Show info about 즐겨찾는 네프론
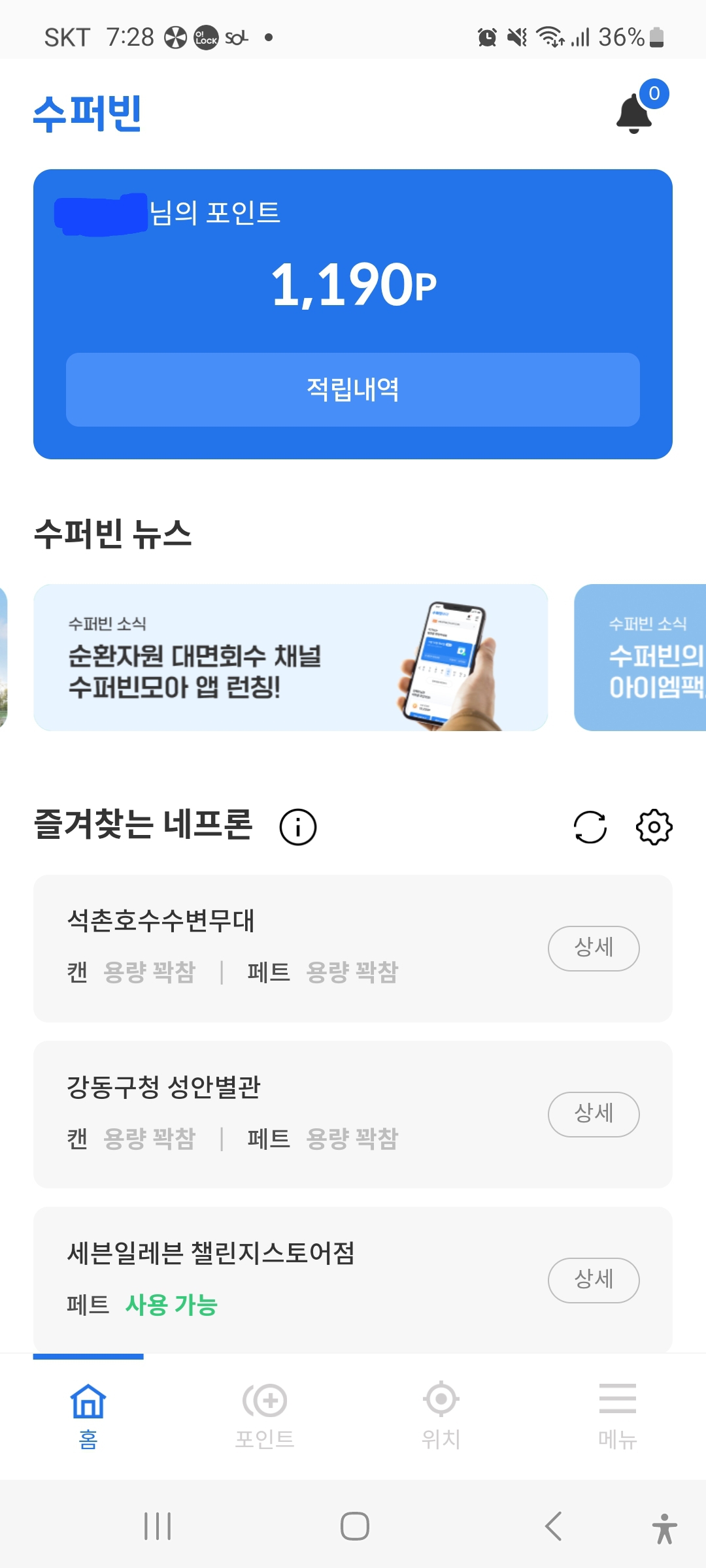Viewport: 706px width, 1568px height. [298, 827]
